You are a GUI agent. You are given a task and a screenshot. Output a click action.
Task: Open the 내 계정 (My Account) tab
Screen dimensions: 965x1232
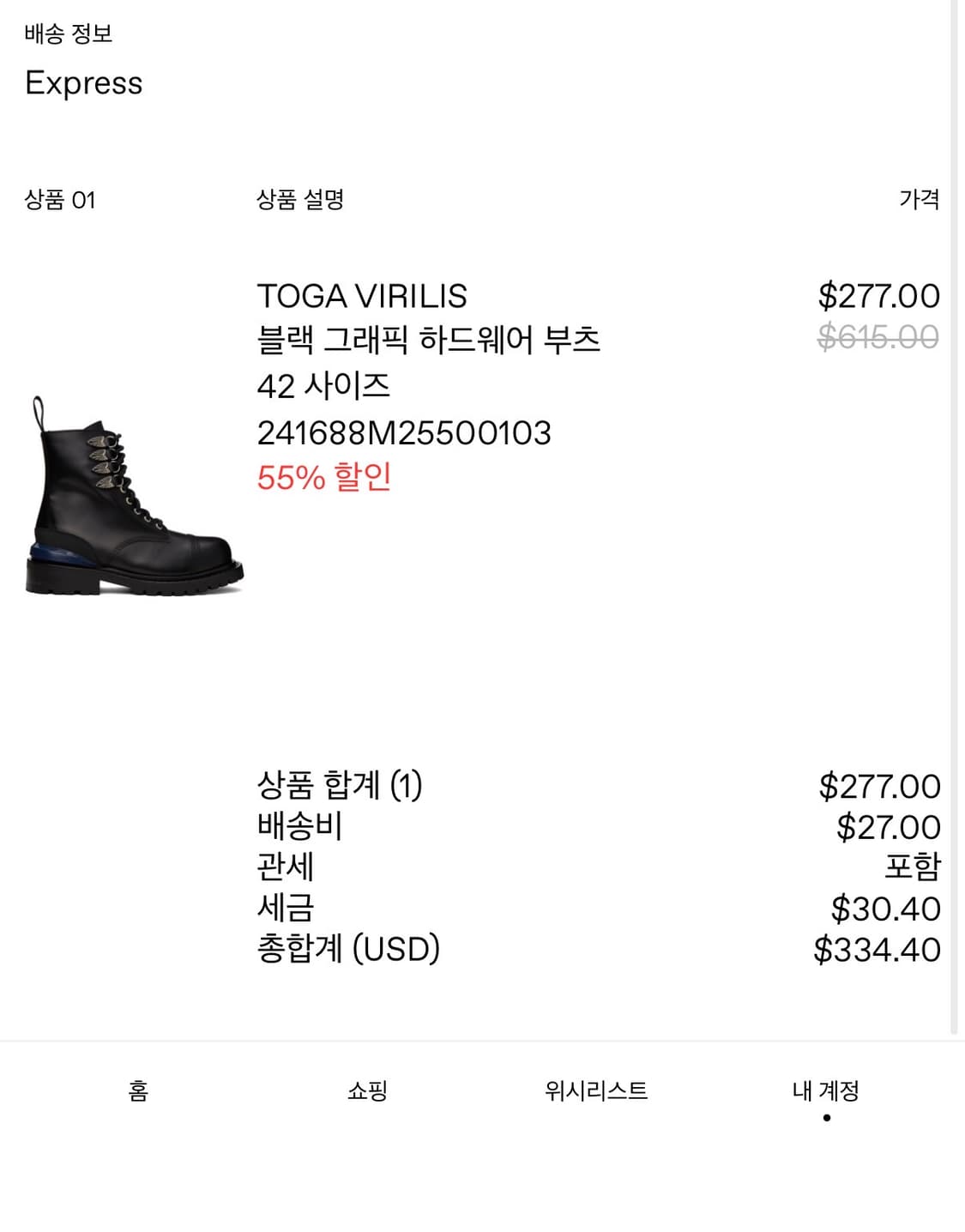point(826,1090)
